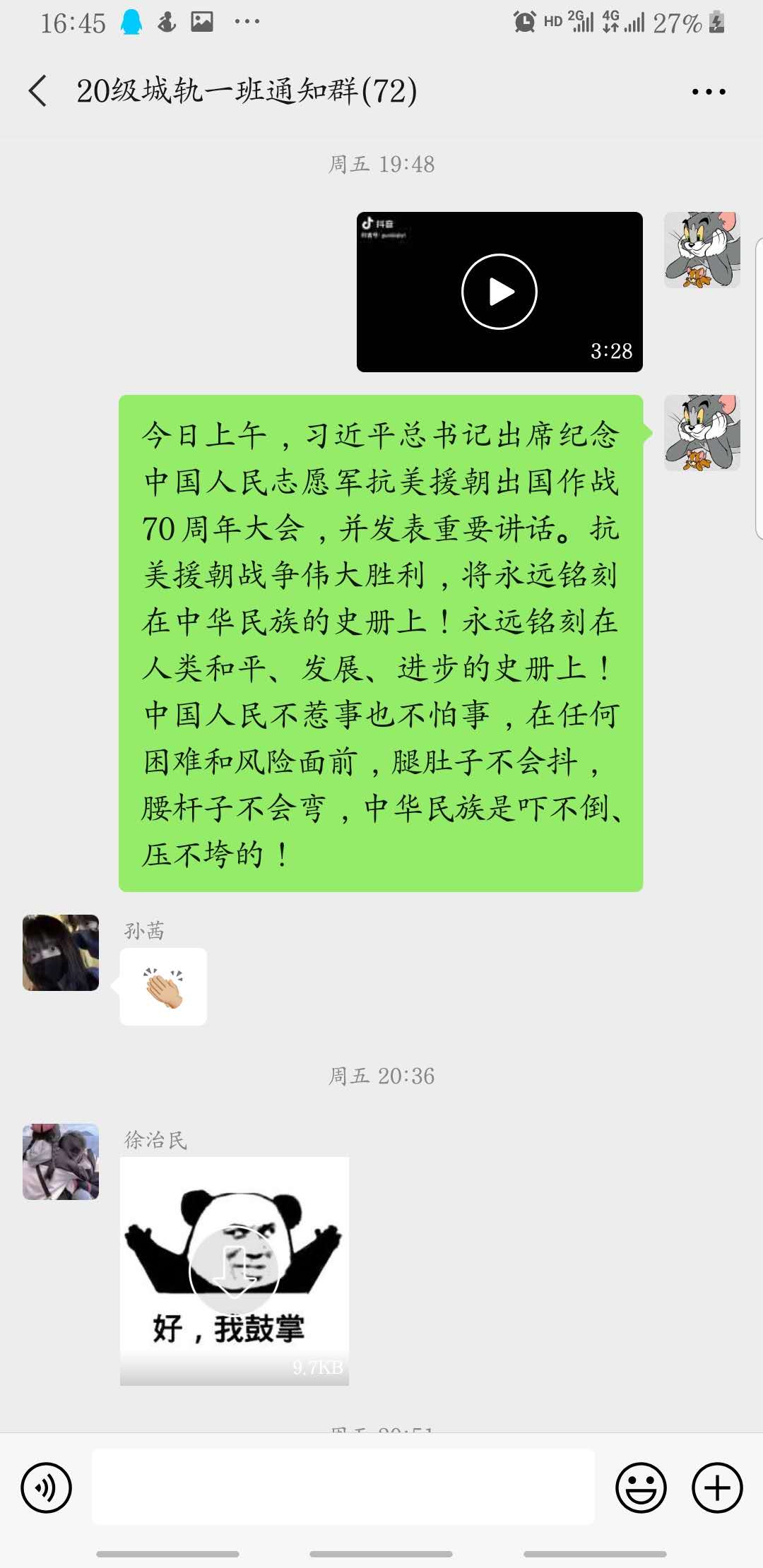The height and width of the screenshot is (1568, 763).
Task: Download the 好，我鼓掌 panda sticker
Action: tap(235, 1271)
